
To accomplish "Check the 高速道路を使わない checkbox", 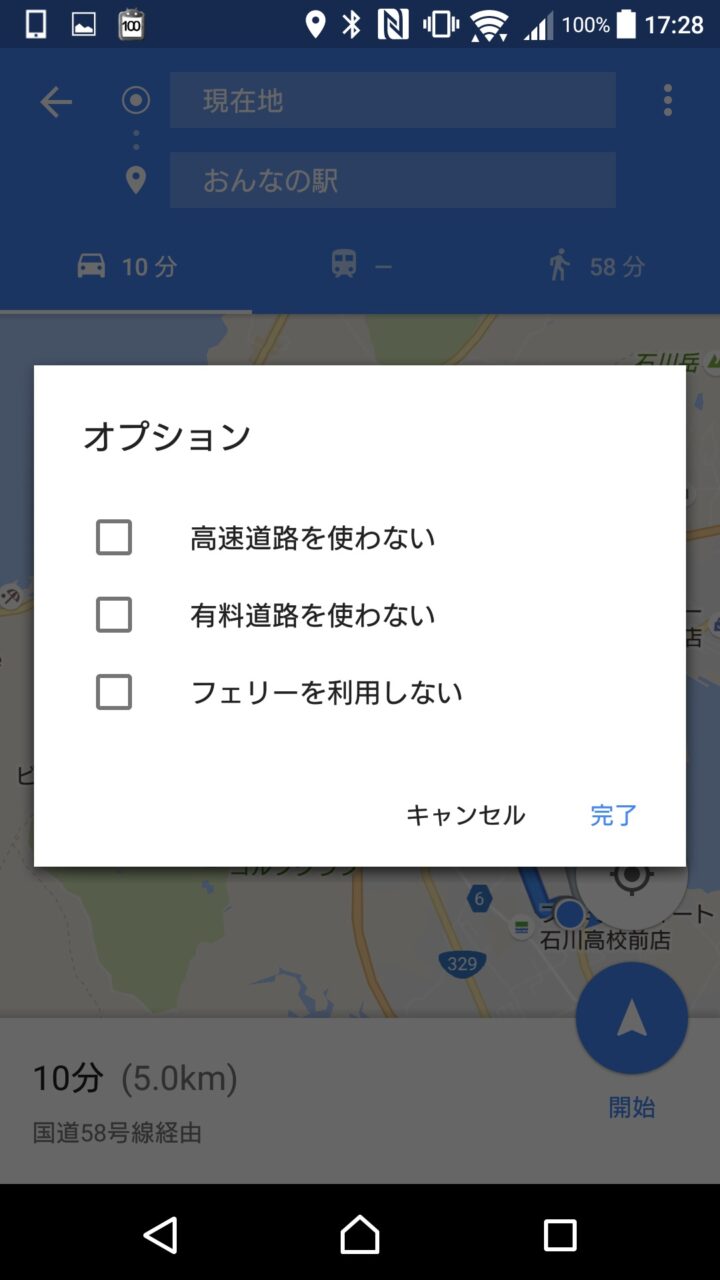I will (114, 538).
